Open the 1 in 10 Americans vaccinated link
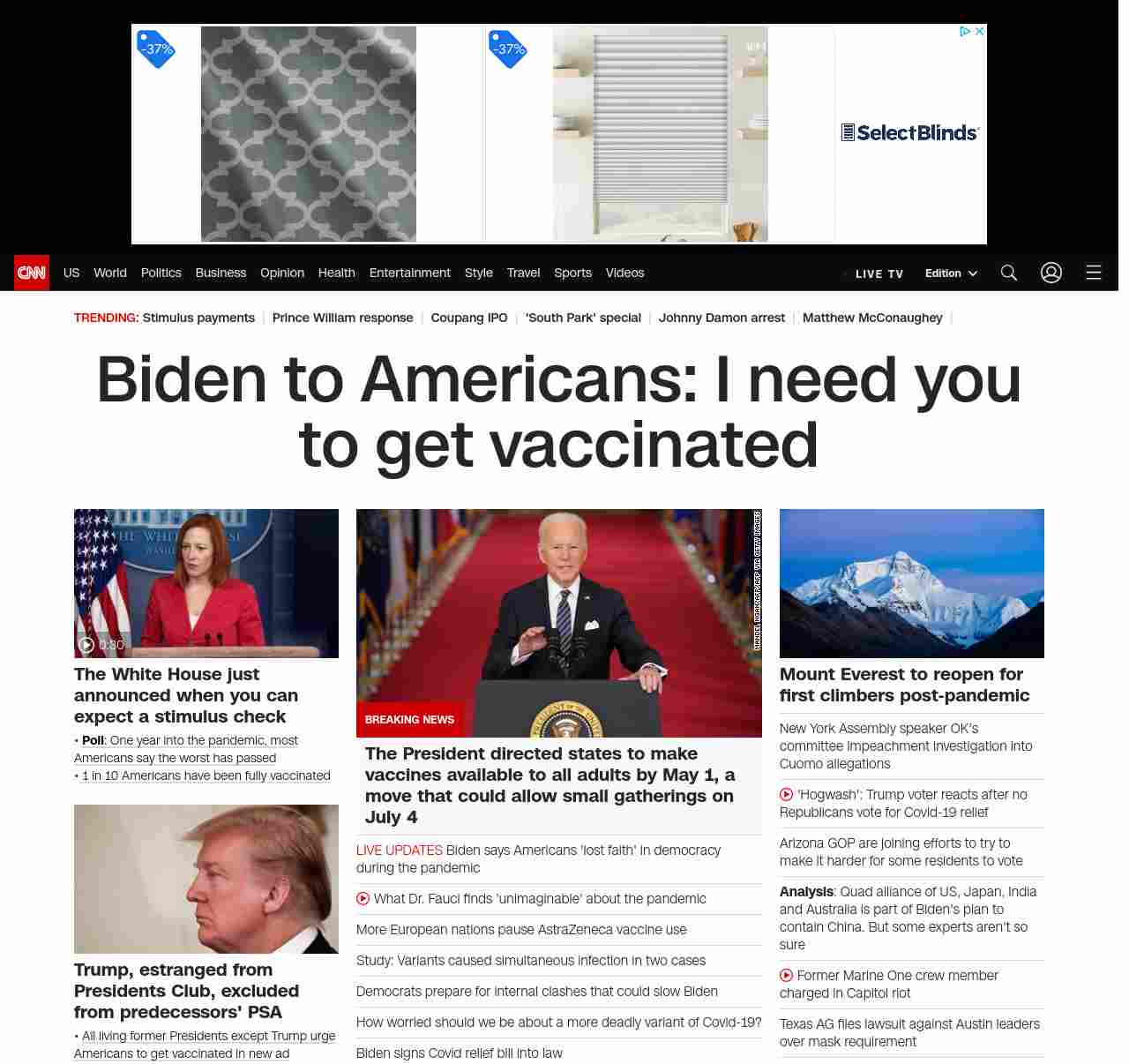1129x1064 pixels. pos(206,776)
